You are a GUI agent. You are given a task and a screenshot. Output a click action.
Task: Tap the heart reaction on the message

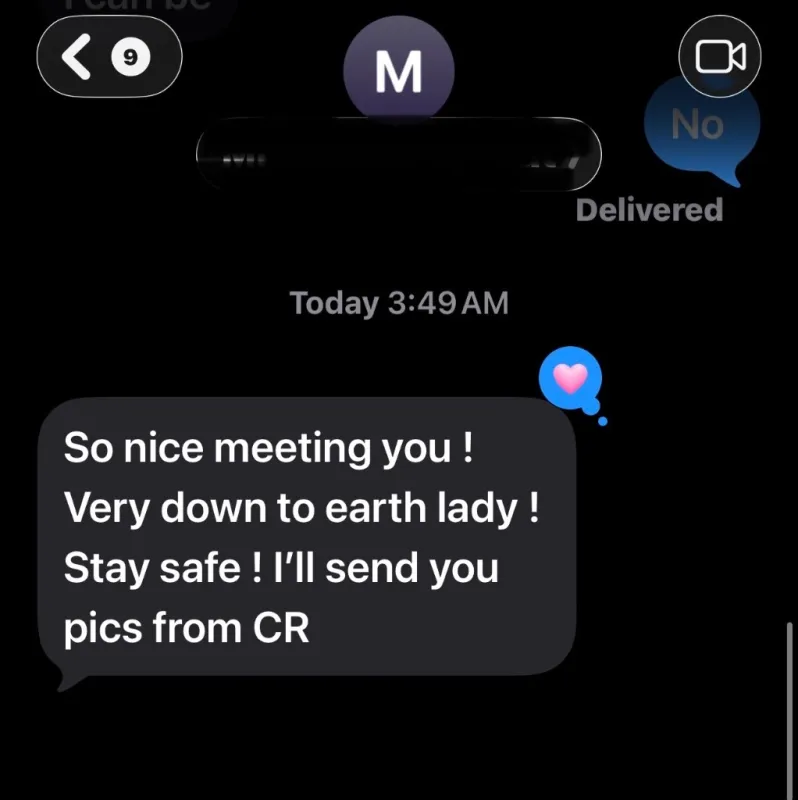pyautogui.click(x=570, y=379)
